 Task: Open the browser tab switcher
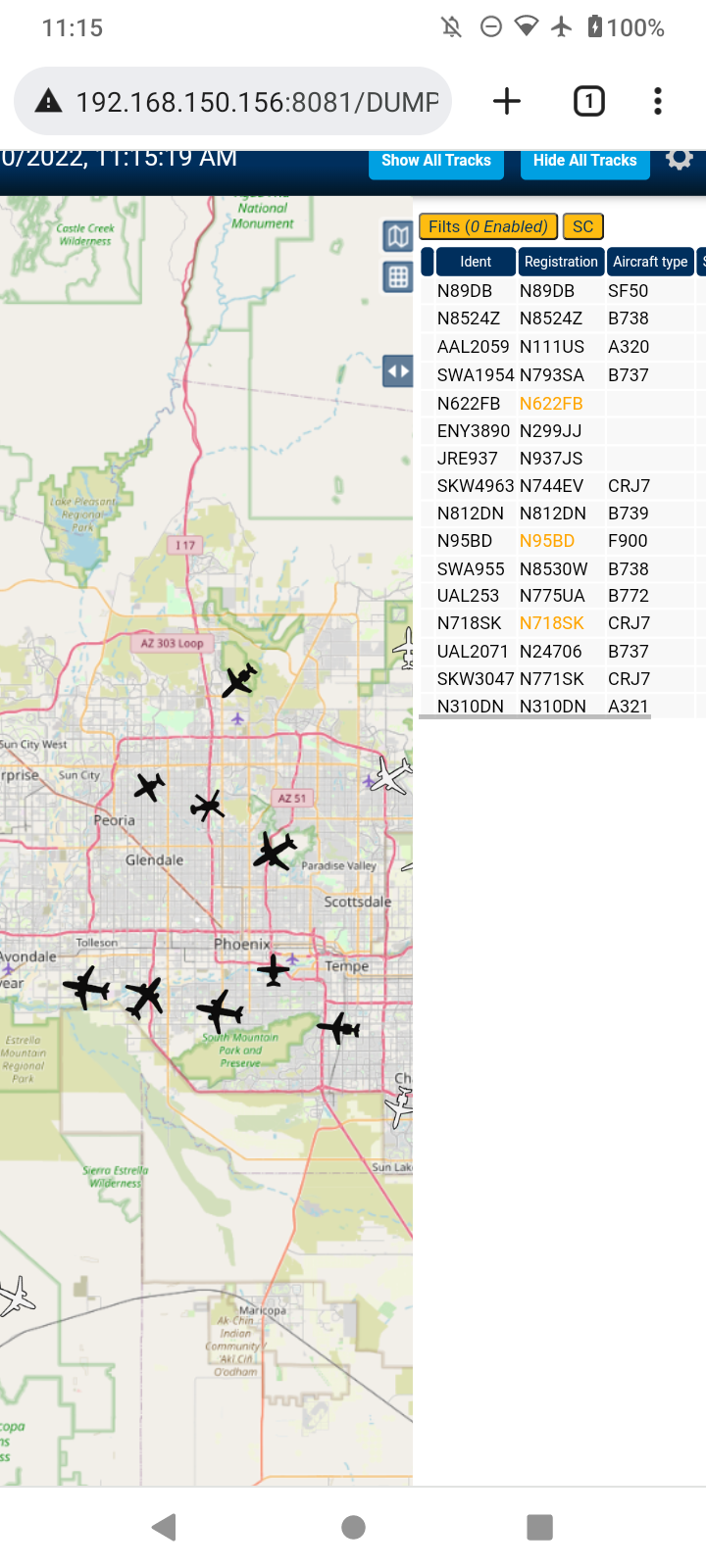589,101
